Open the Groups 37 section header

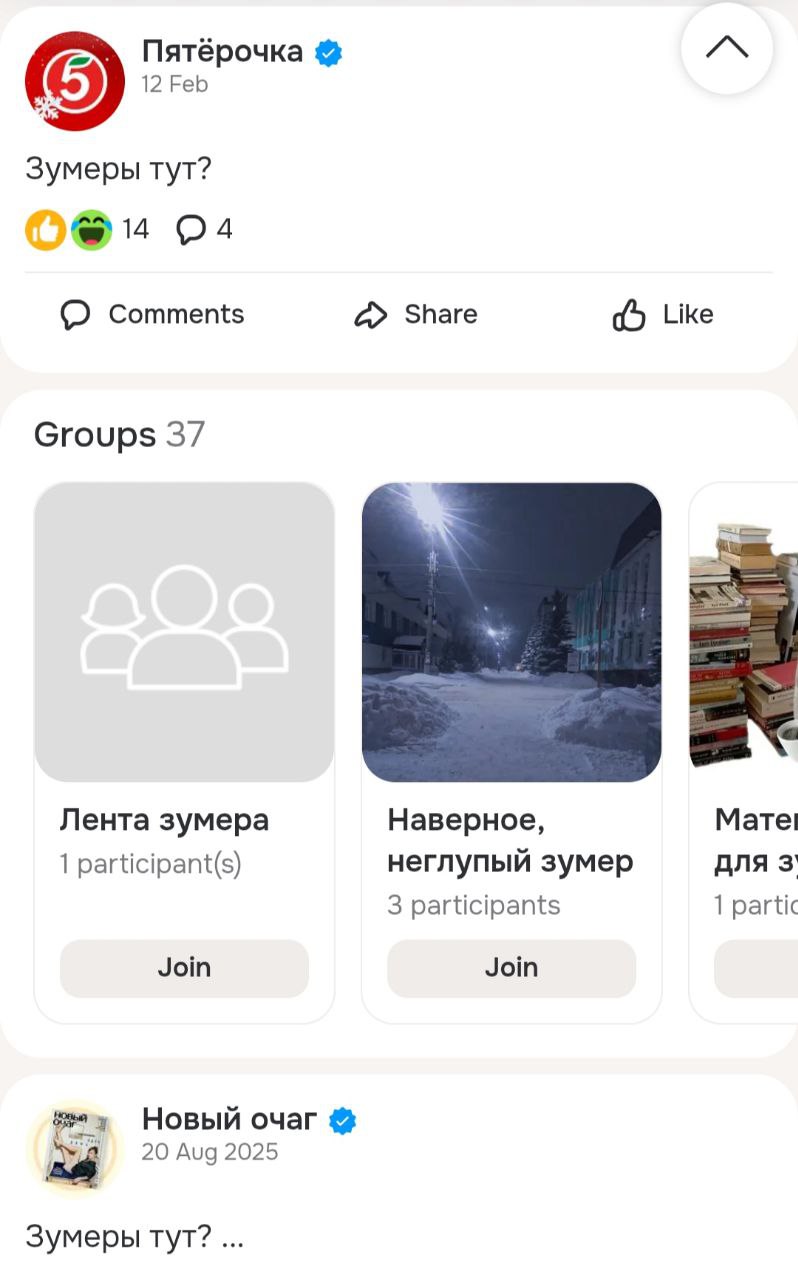[118, 434]
